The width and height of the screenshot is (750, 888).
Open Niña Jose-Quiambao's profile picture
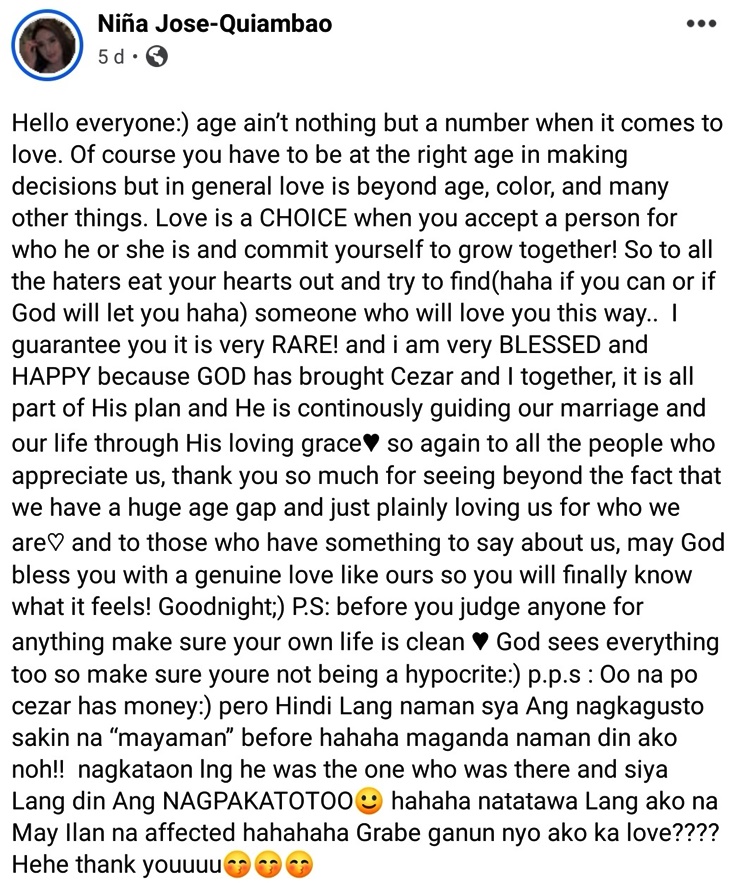tap(49, 43)
